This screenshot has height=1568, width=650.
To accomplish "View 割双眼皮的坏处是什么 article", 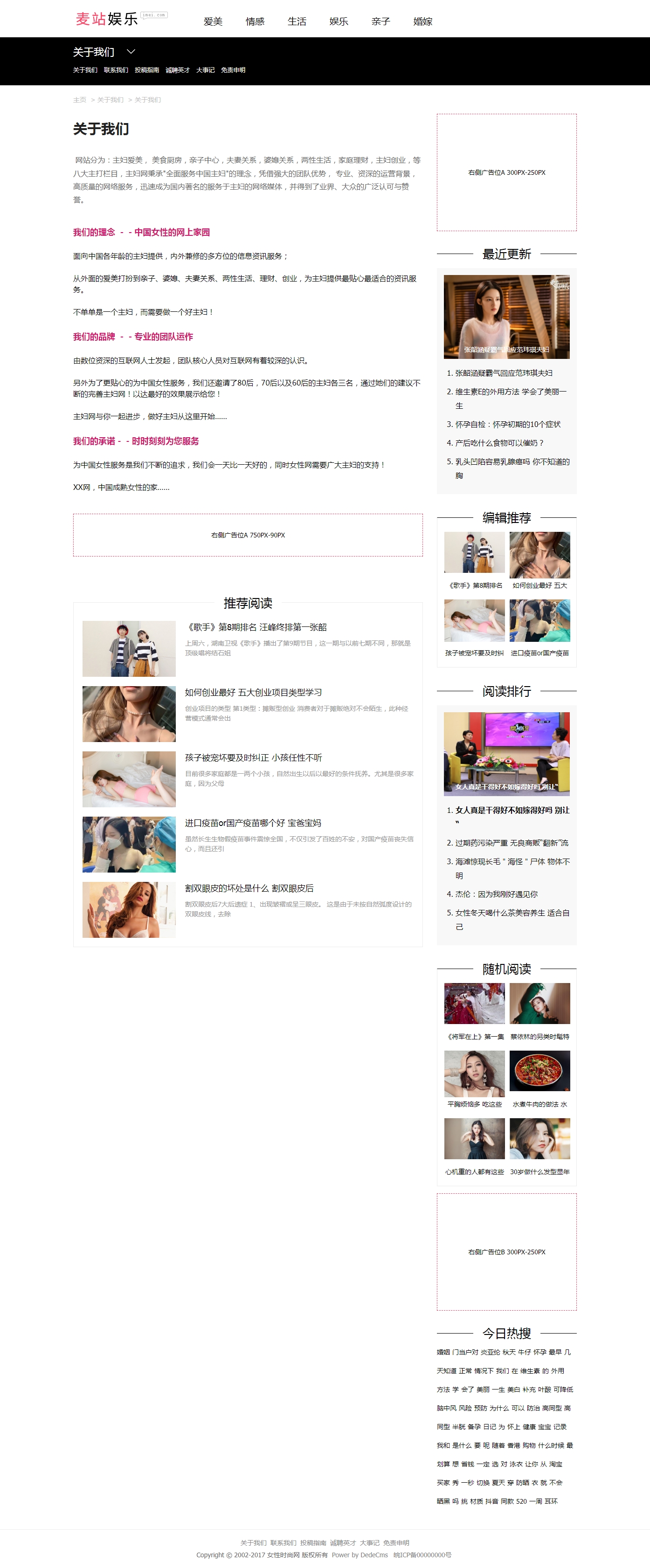I will tap(249, 888).
